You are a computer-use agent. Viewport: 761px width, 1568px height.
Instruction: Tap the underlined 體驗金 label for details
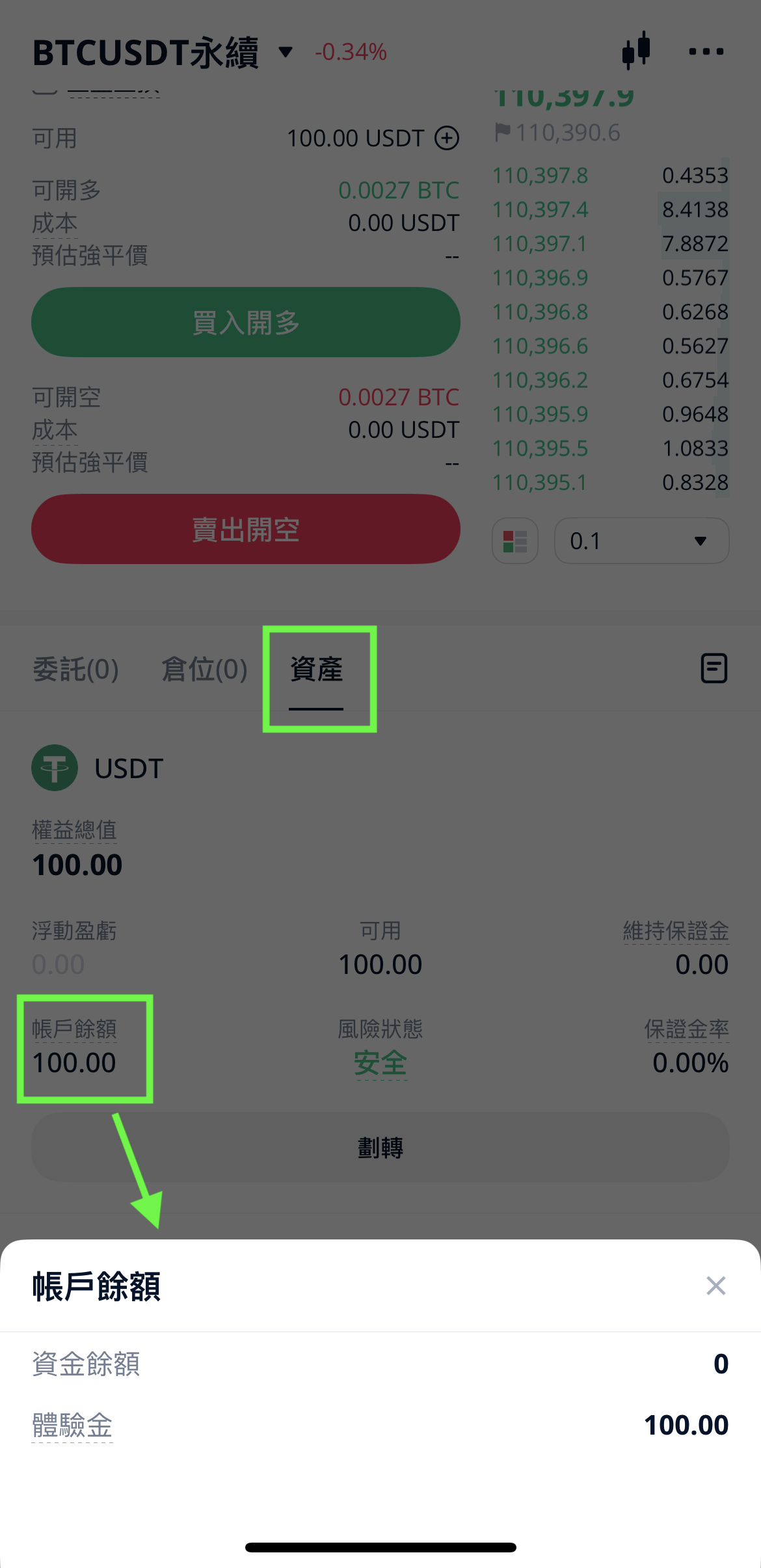tap(72, 1425)
